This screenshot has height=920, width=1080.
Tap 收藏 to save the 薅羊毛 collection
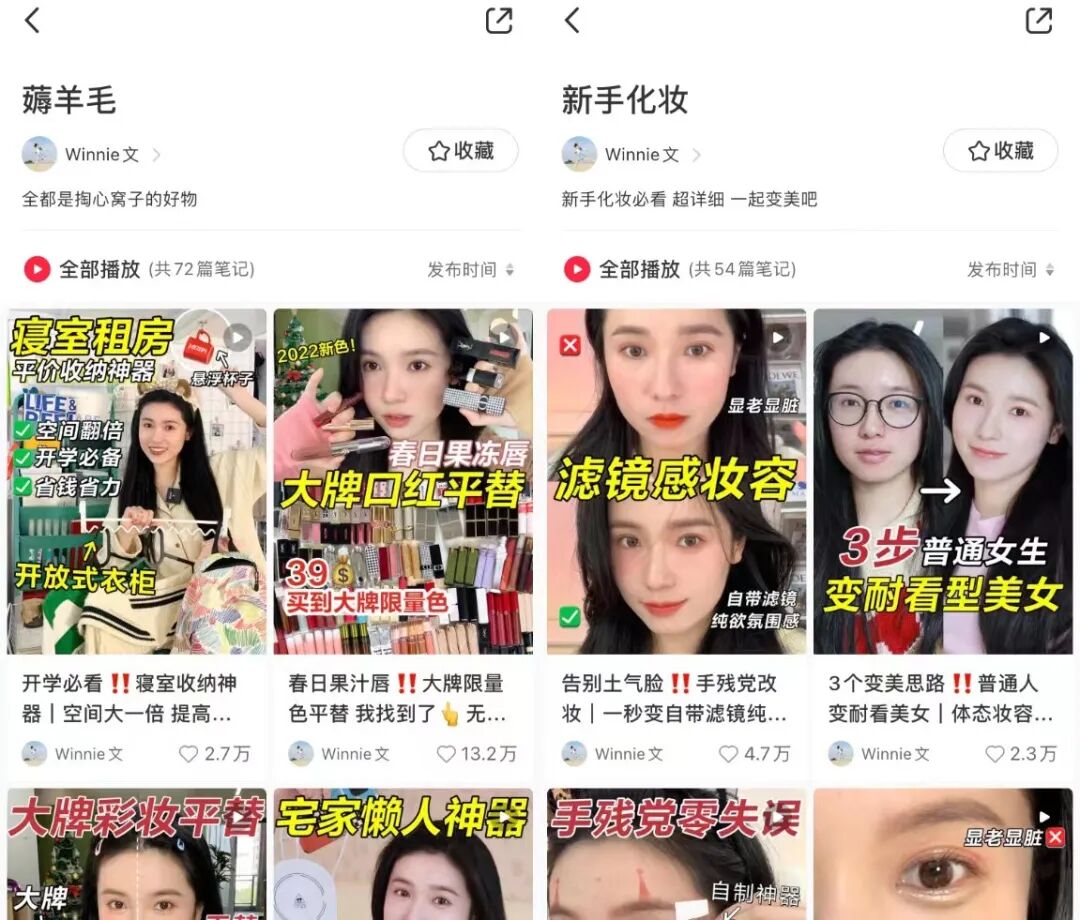point(461,151)
